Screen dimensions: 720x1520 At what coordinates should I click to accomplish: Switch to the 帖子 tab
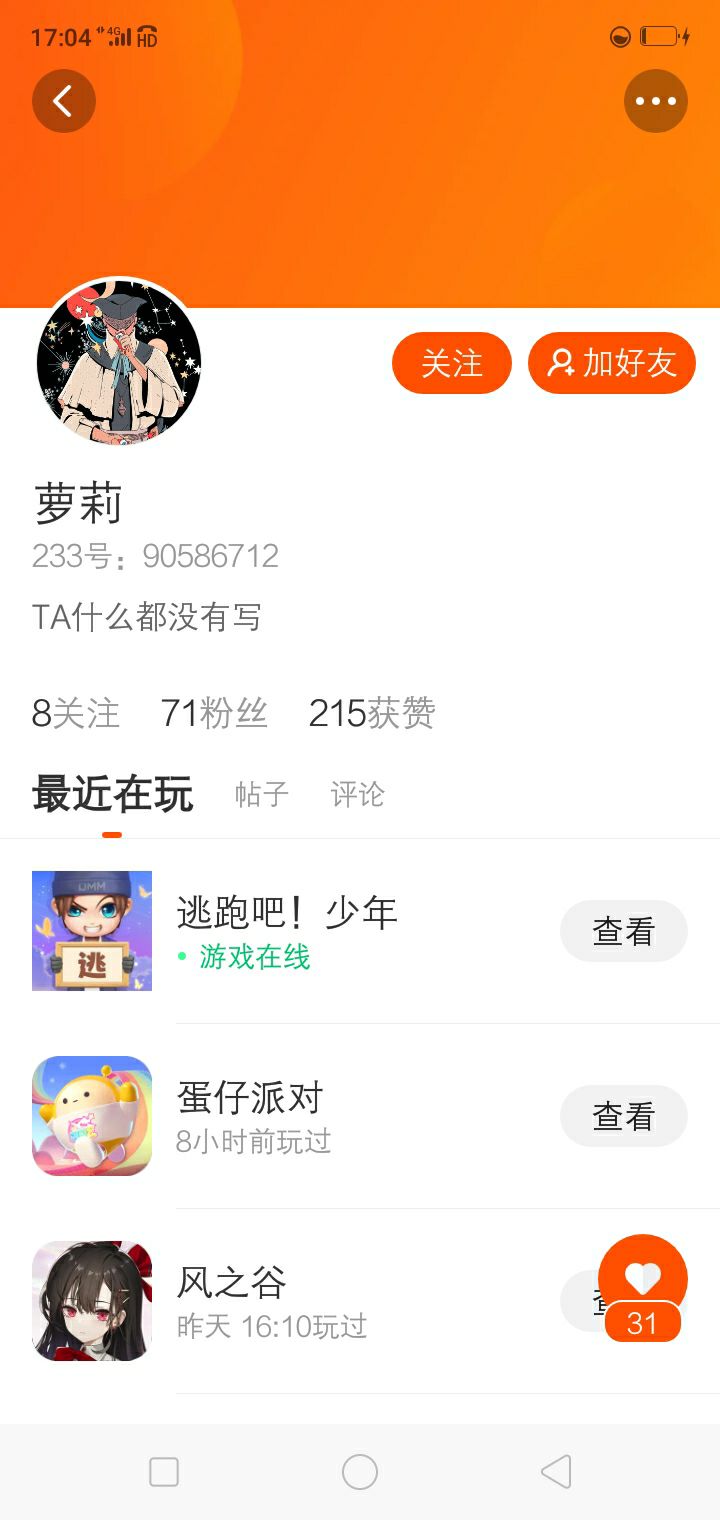click(x=262, y=795)
